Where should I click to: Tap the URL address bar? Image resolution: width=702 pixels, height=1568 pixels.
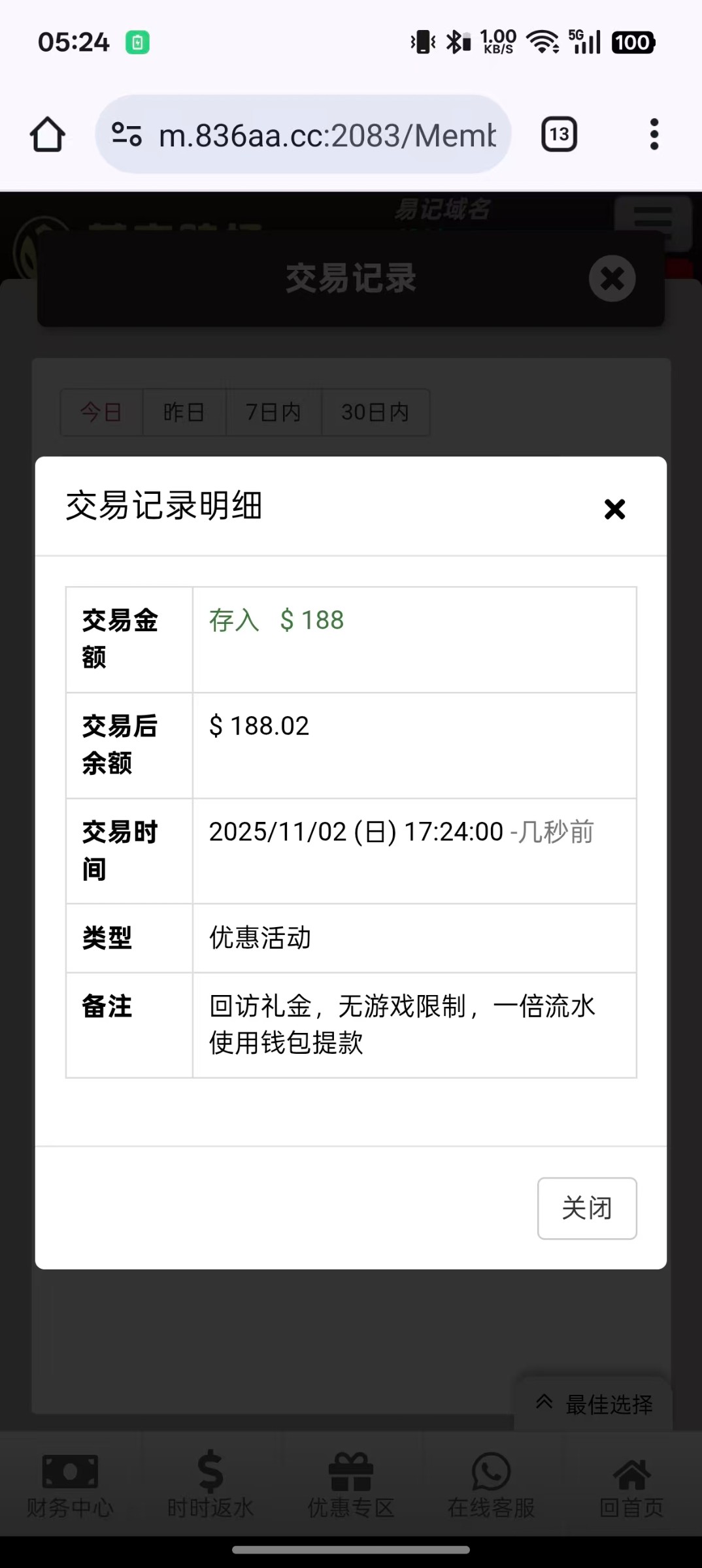pos(327,135)
